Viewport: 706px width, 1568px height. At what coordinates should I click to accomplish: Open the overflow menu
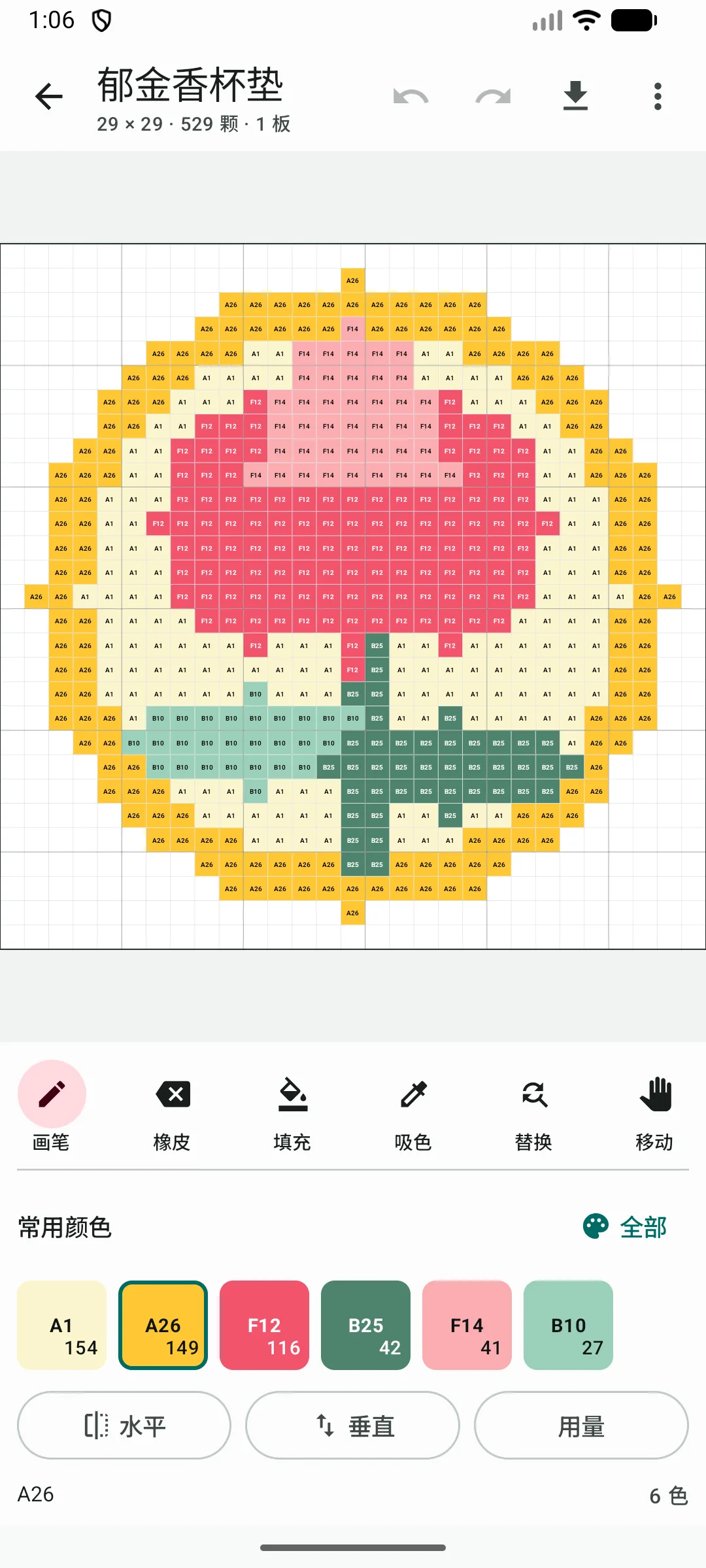[658, 97]
